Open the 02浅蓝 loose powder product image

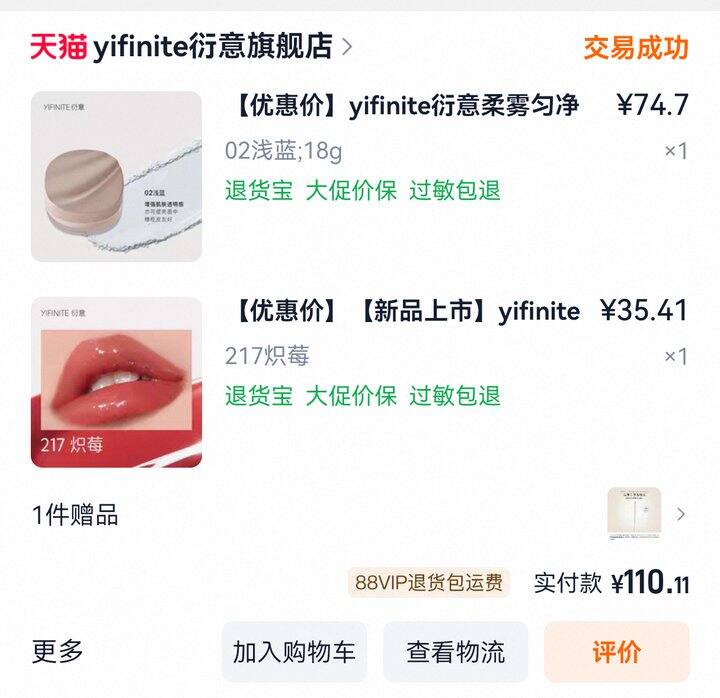[116, 176]
